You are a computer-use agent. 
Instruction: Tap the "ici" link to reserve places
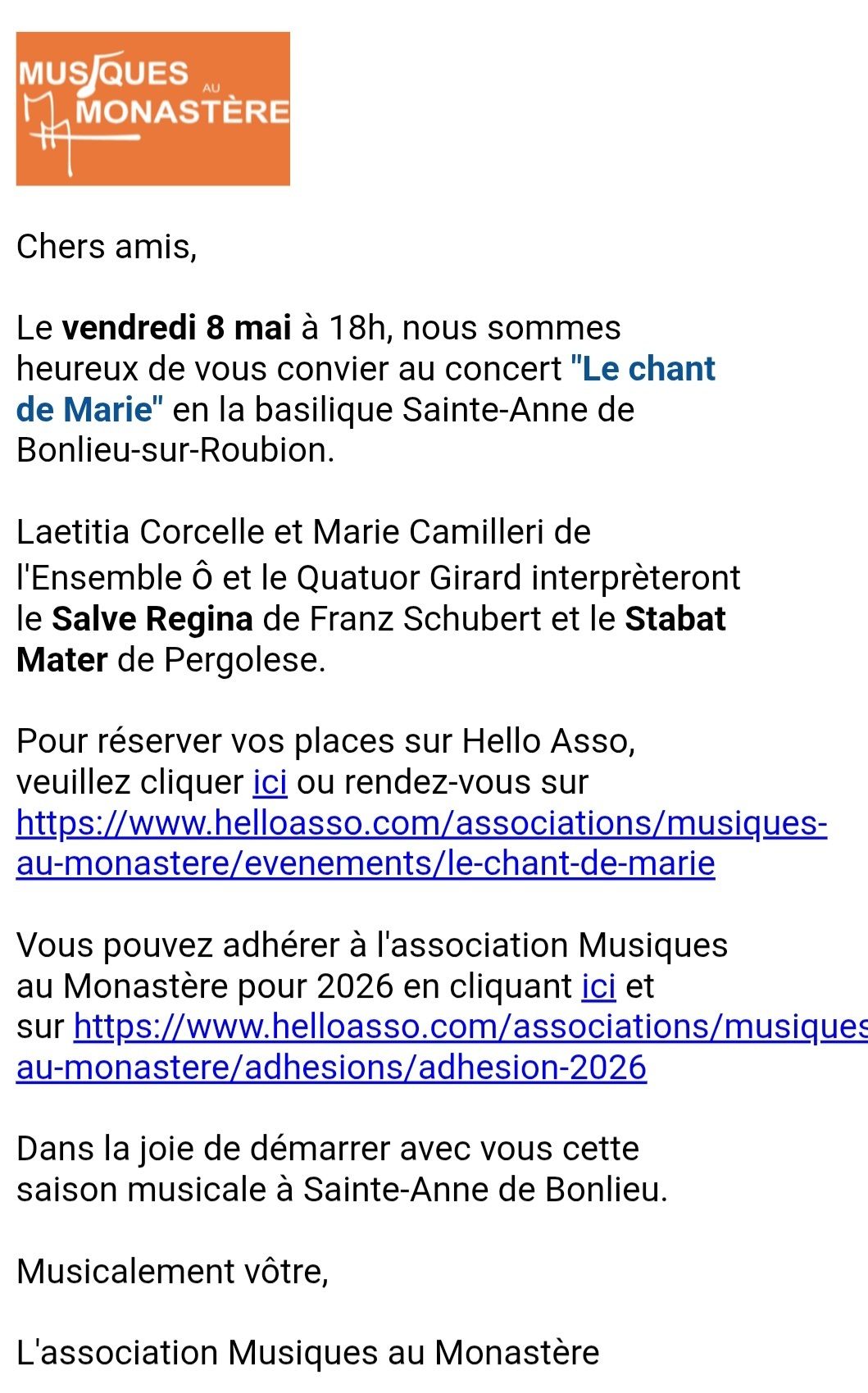(270, 782)
